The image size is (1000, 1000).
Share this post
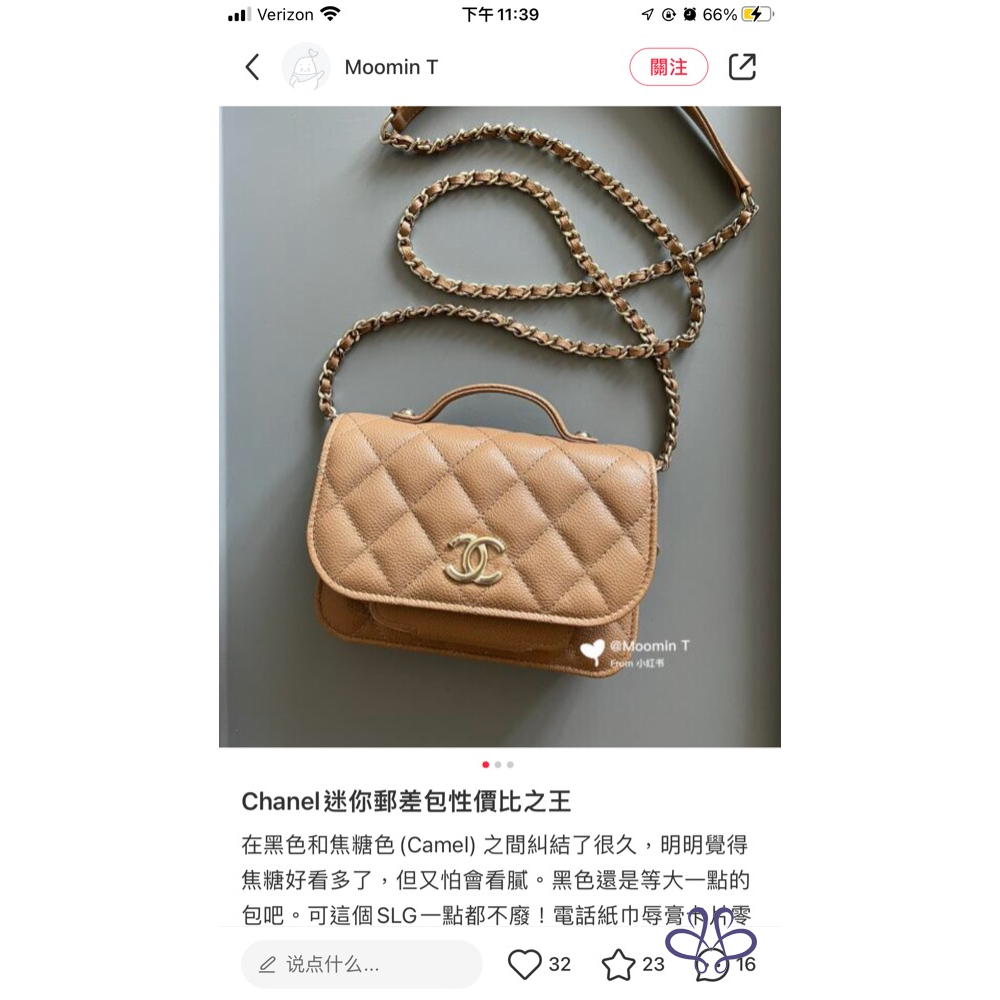742,67
